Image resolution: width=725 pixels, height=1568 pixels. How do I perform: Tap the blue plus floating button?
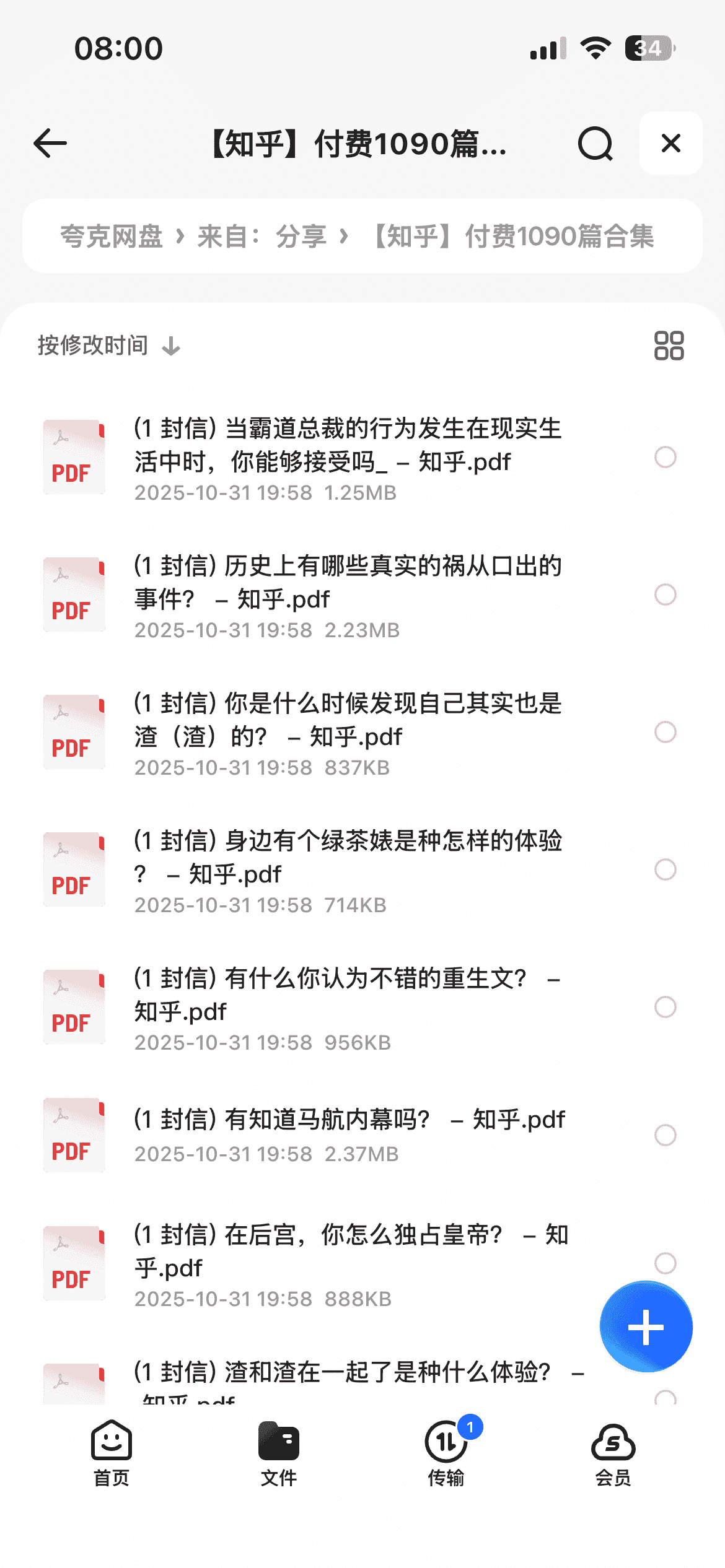click(x=646, y=1326)
